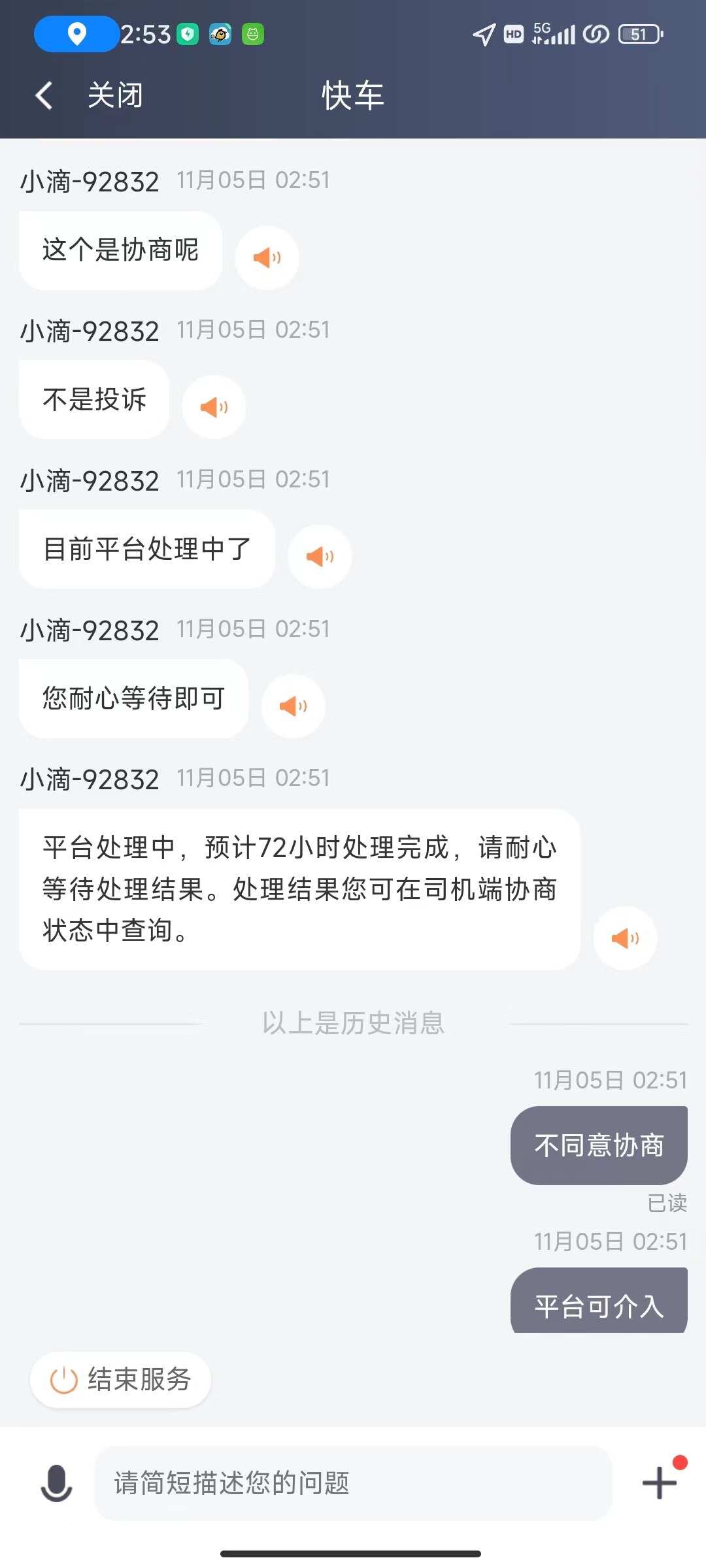Tap 关闭 to close the chat

coord(115,95)
